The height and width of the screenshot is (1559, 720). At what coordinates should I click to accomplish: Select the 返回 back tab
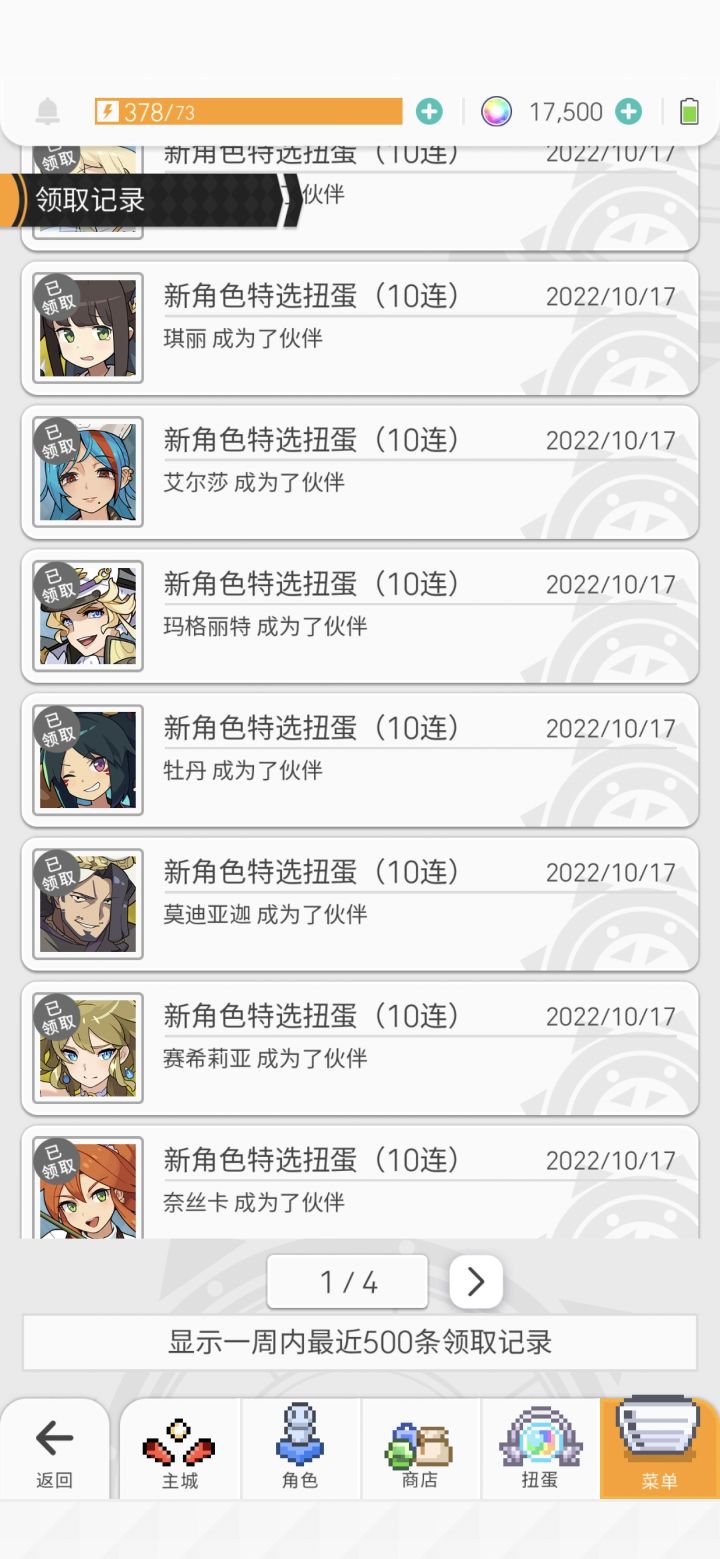(54, 1449)
